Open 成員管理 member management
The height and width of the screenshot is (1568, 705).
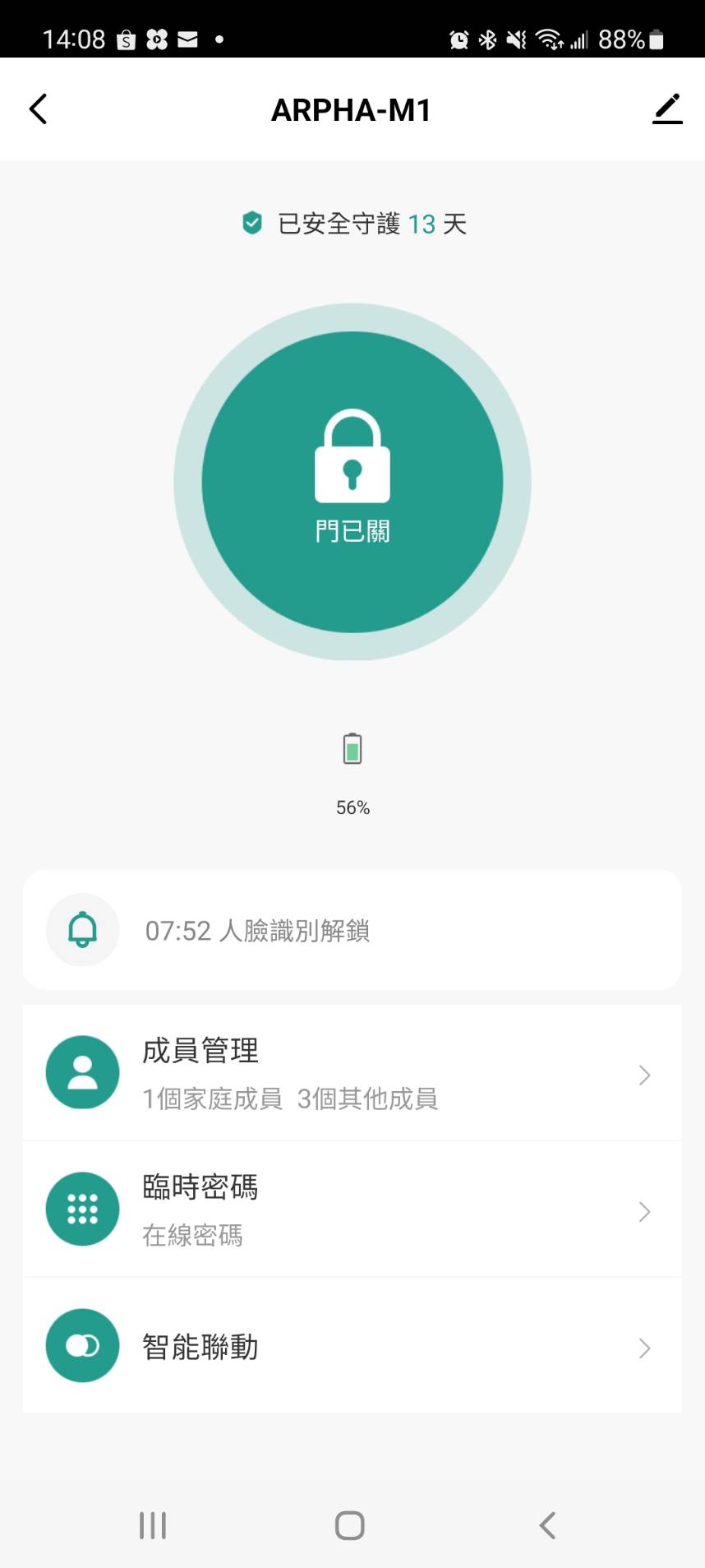352,1072
